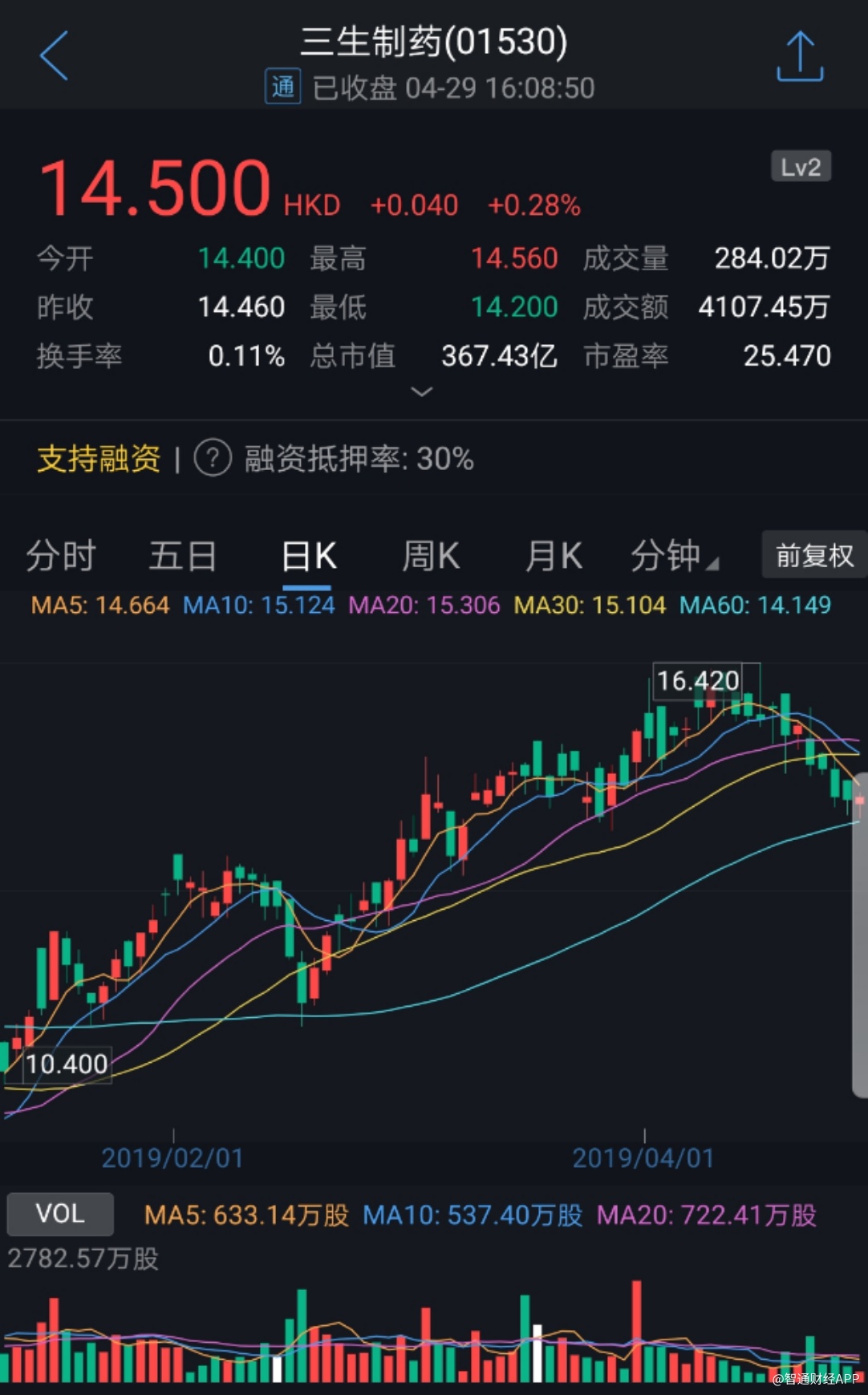This screenshot has width=868, height=1395.
Task: Expand more quote details with the chevron
Action: point(421,391)
